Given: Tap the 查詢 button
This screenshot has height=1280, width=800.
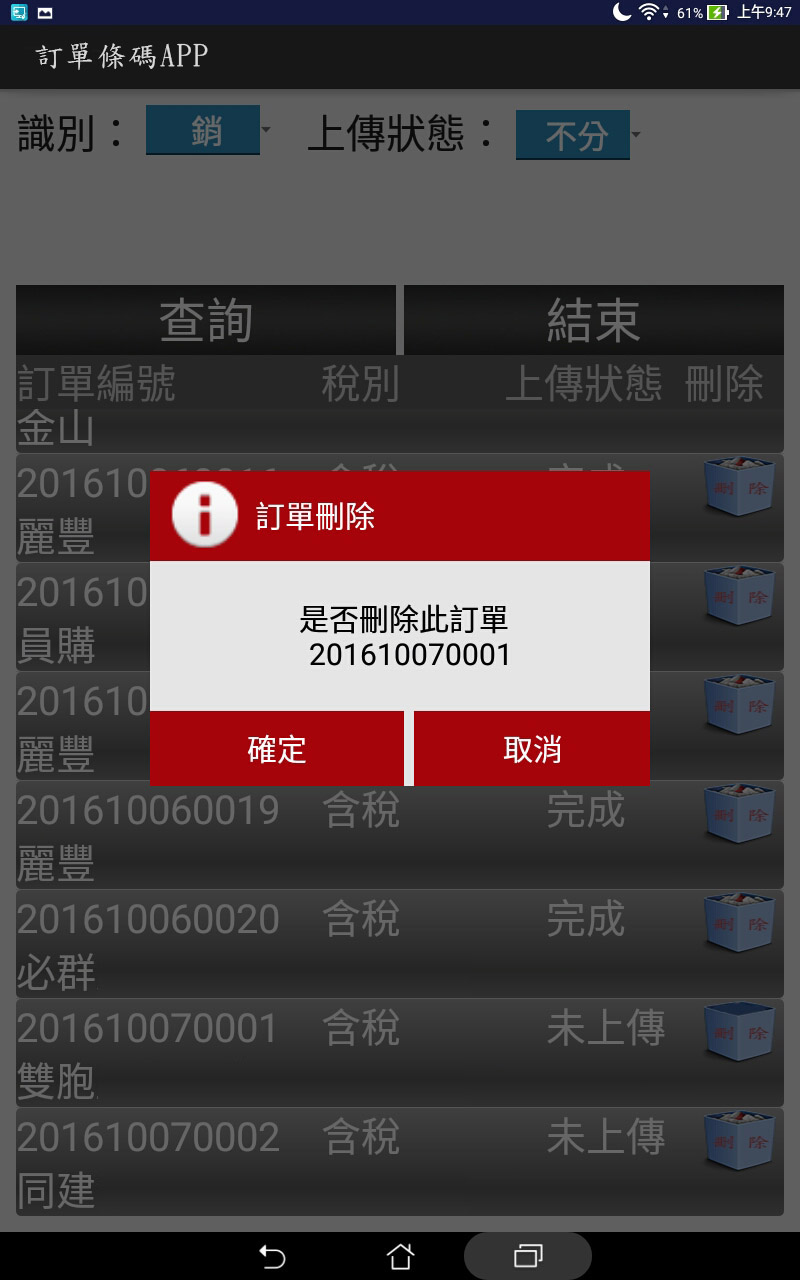Looking at the screenshot, I should pyautogui.click(x=206, y=321).
